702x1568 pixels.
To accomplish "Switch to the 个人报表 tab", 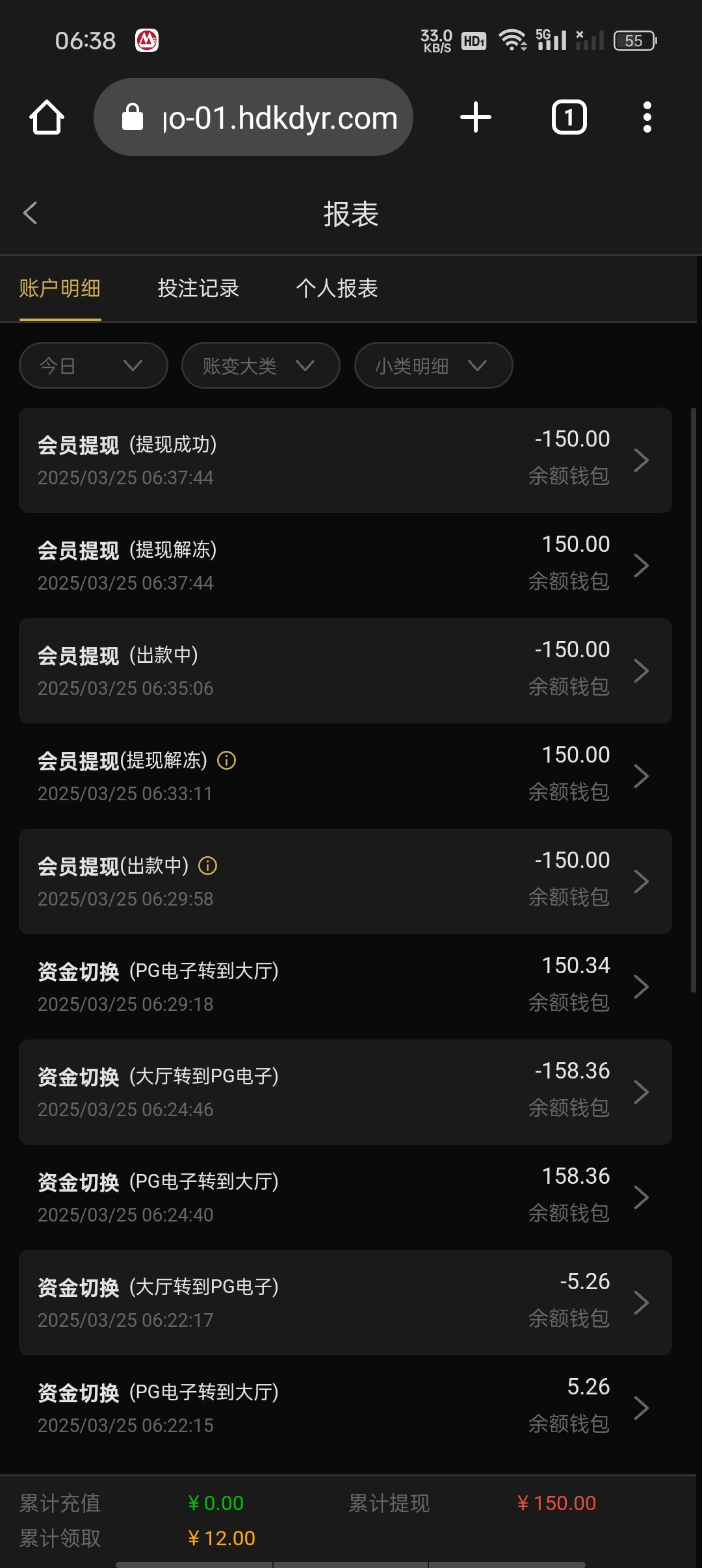I will pyautogui.click(x=337, y=289).
